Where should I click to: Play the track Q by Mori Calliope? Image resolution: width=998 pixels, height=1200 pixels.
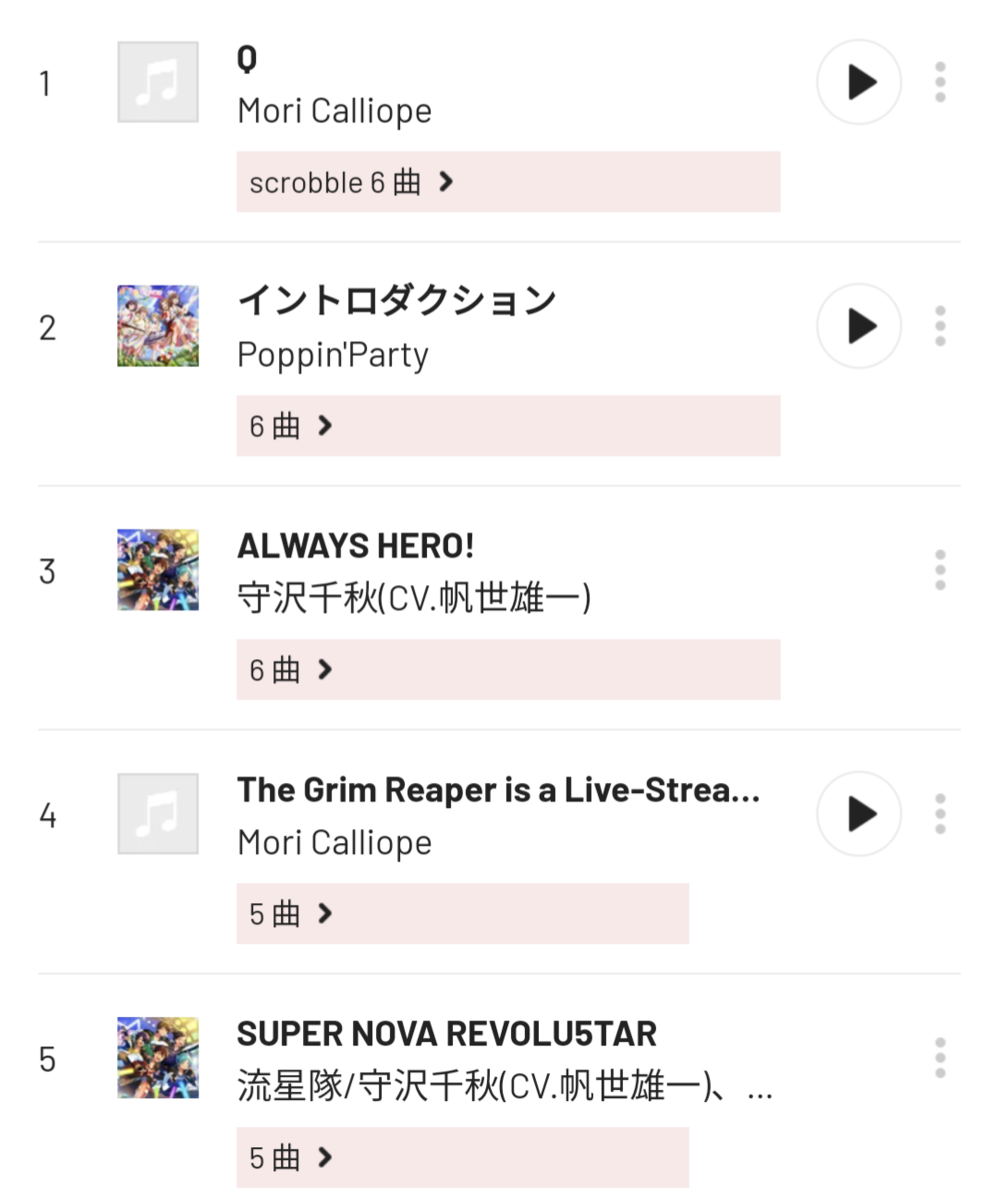click(858, 82)
